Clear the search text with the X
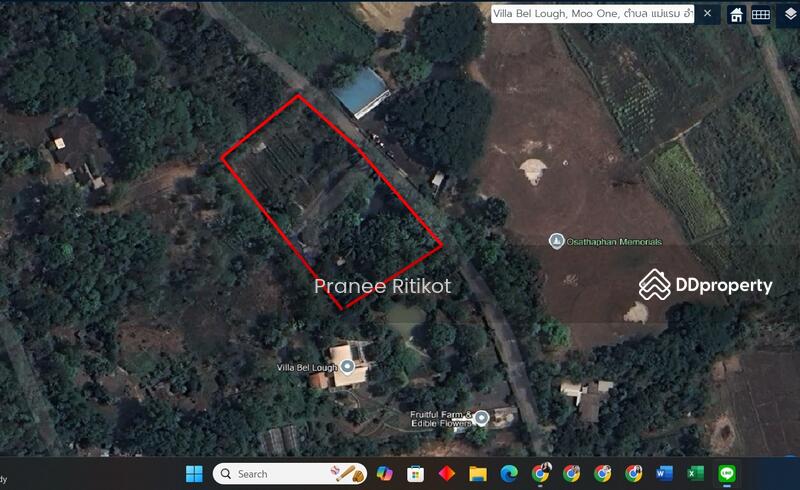Image resolution: width=800 pixels, height=490 pixels. pos(708,14)
